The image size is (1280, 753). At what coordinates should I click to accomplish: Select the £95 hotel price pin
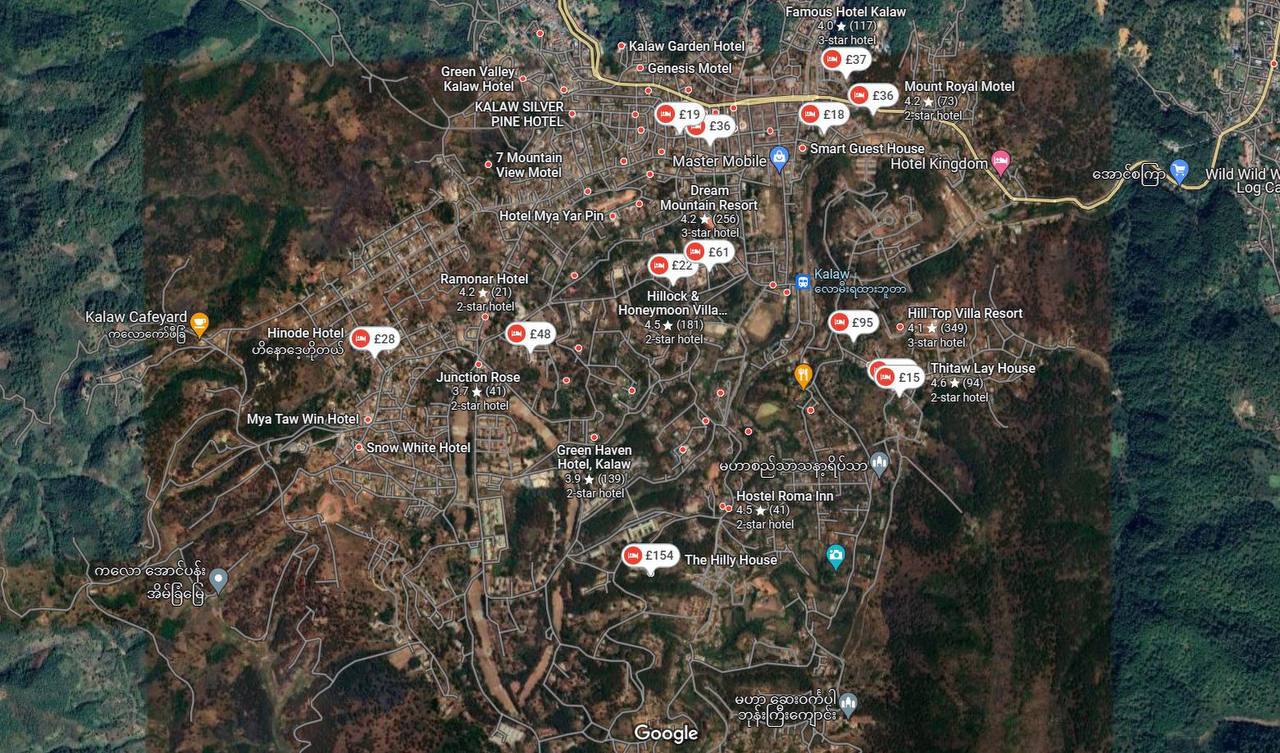[x=852, y=322]
